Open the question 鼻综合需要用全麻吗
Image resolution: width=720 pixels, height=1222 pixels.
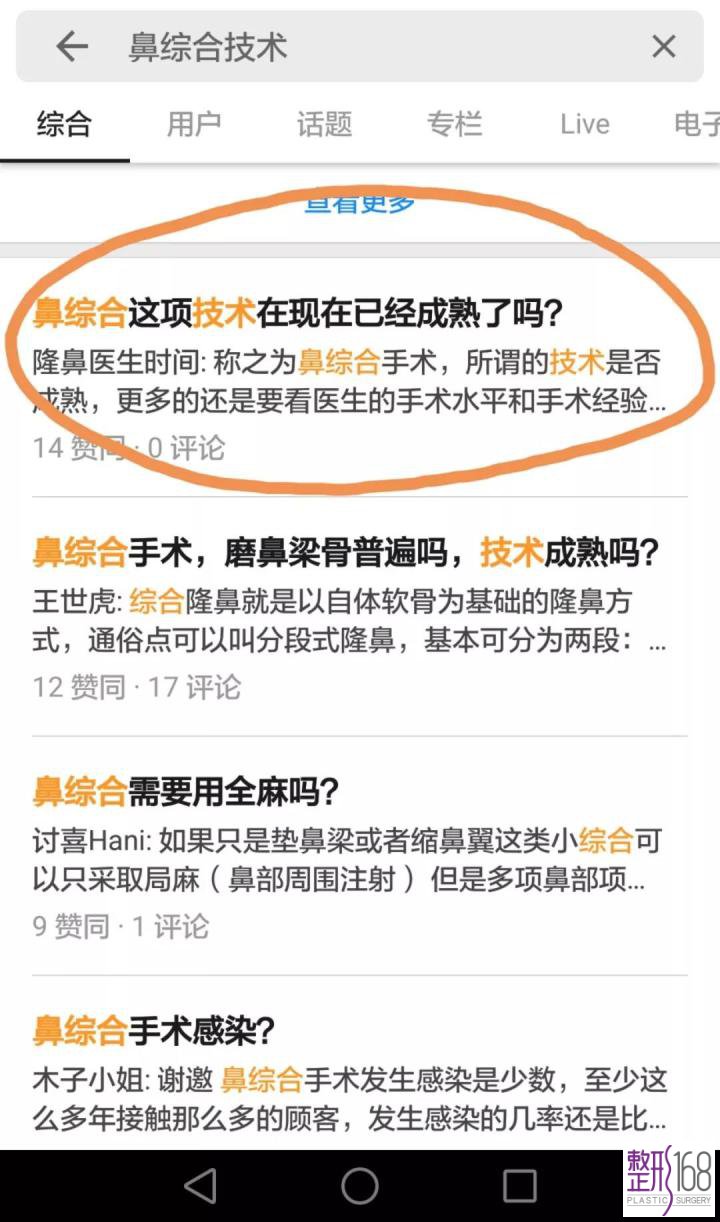[x=186, y=791]
